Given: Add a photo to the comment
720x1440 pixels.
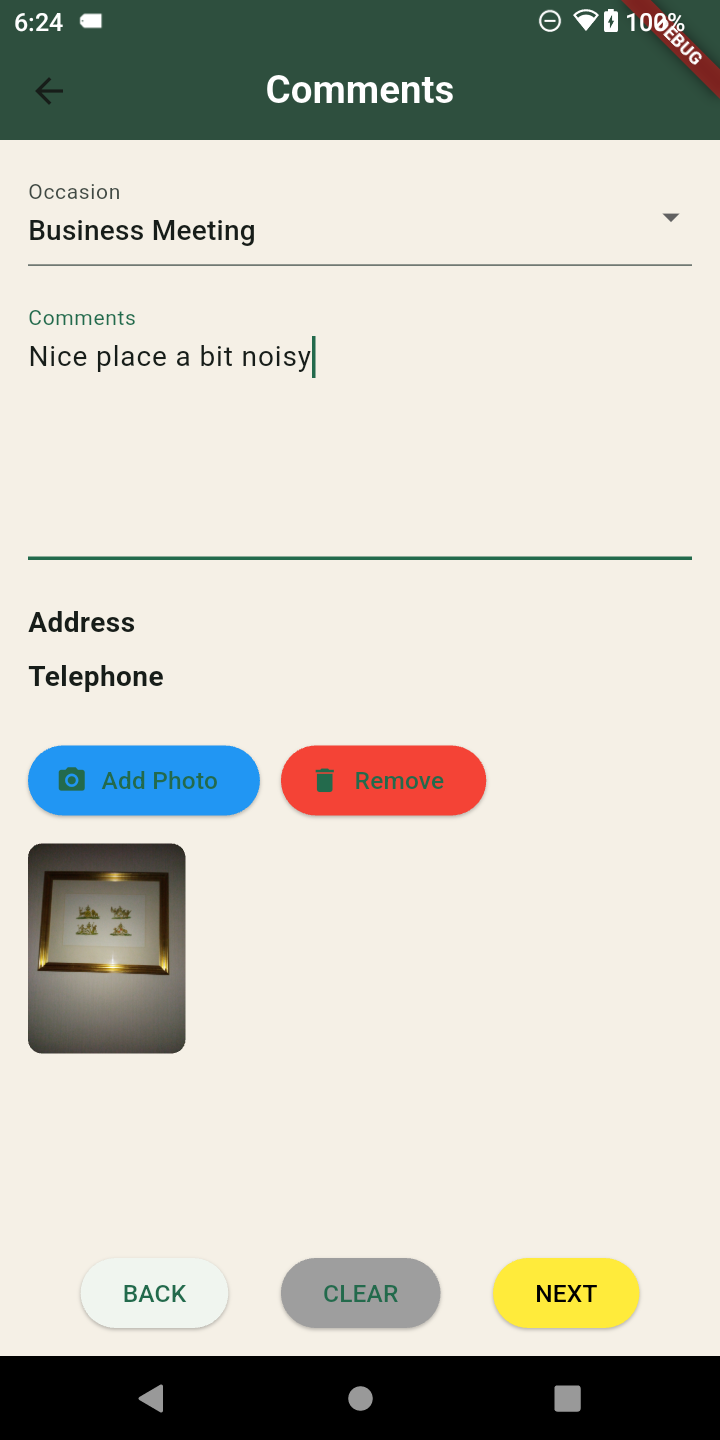Looking at the screenshot, I should [144, 781].
